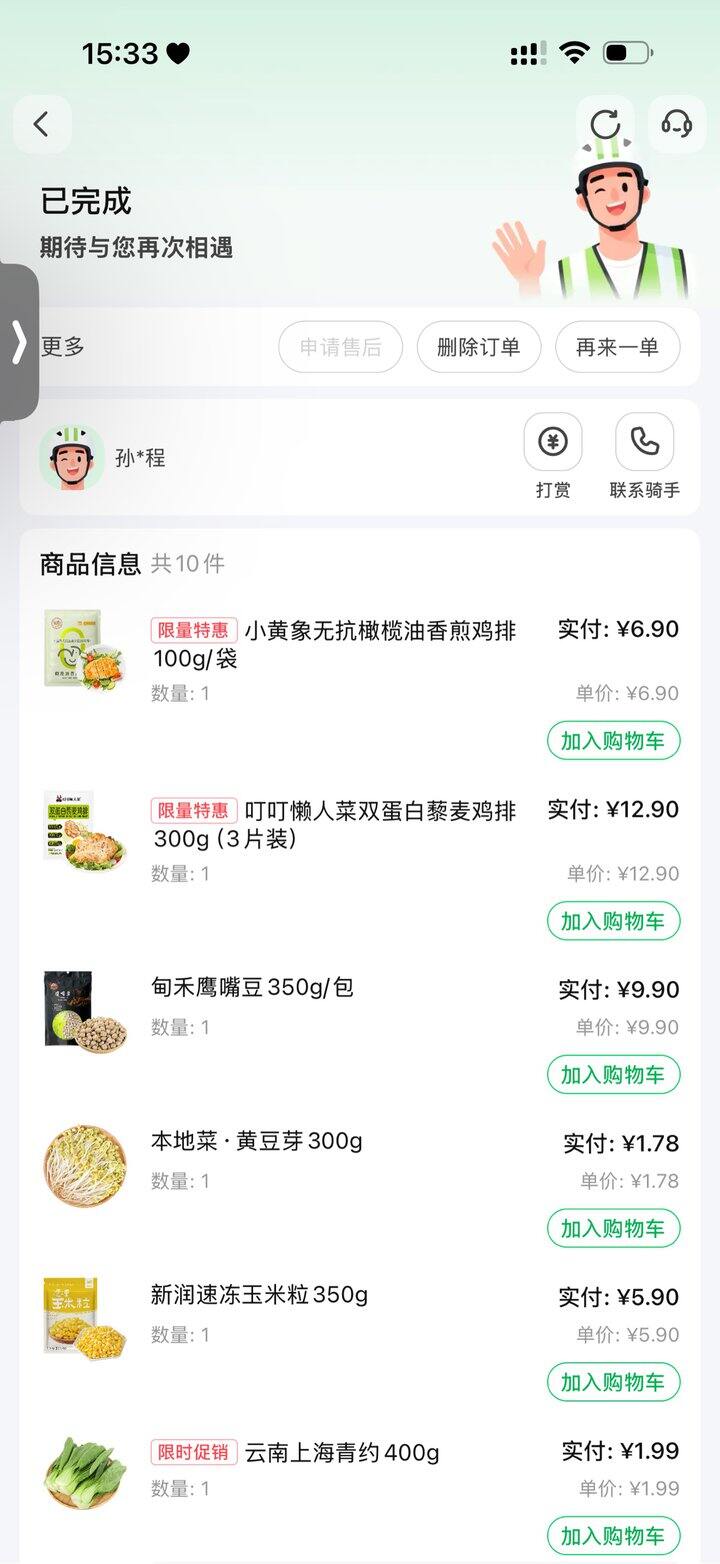720x1564 pixels.
Task: Call the rider with 联系骑手
Action: [x=645, y=456]
